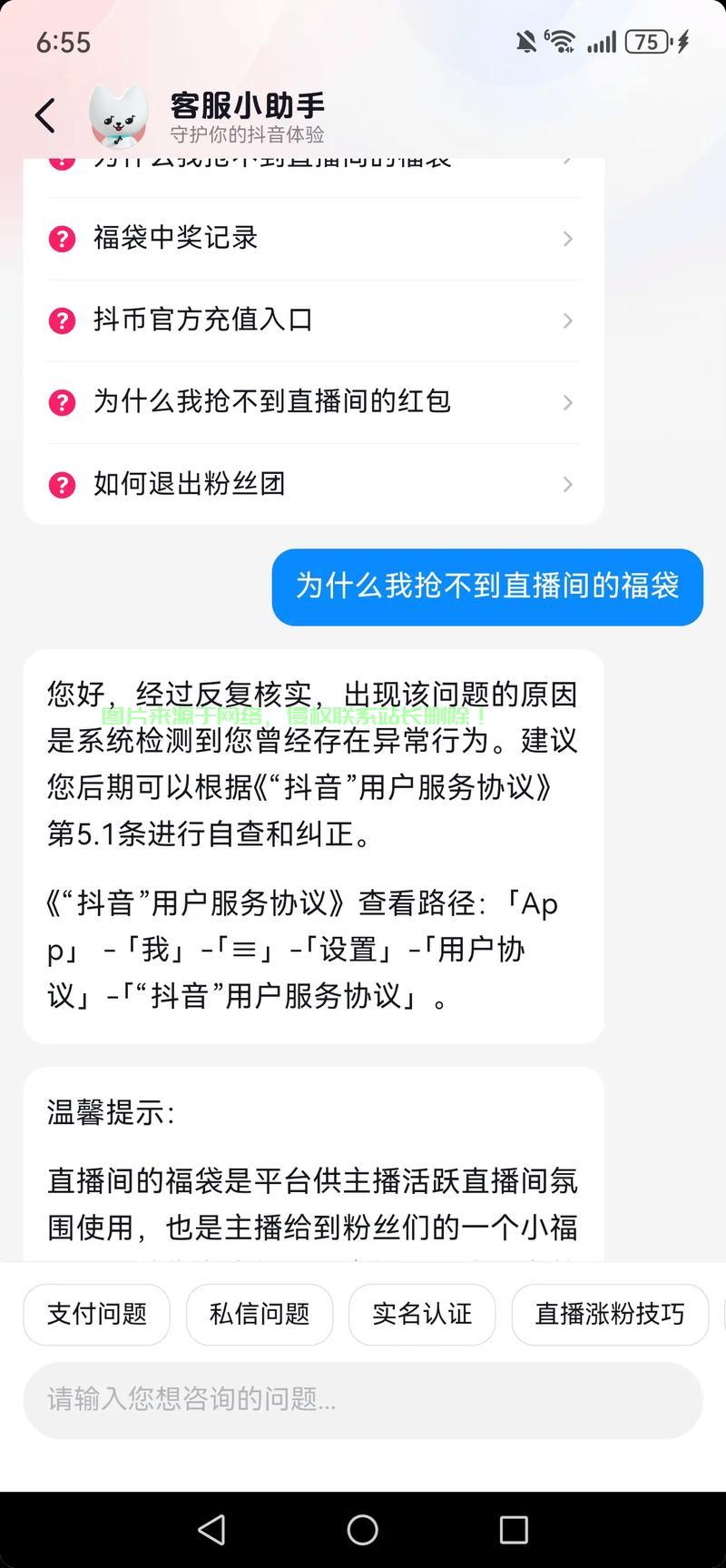The width and height of the screenshot is (726, 1568).
Task: Open the 抖币官方充值入口 question
Action: tap(313, 321)
